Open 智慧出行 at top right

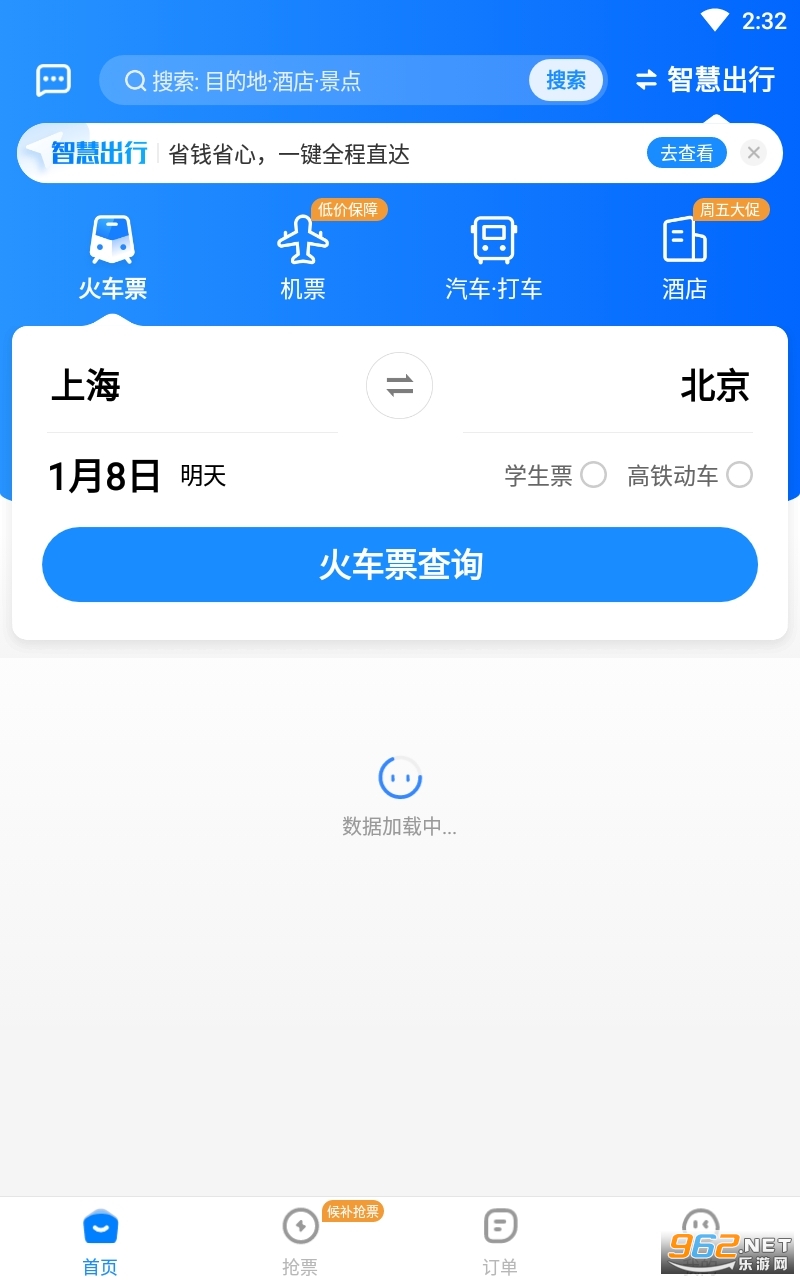tap(705, 80)
